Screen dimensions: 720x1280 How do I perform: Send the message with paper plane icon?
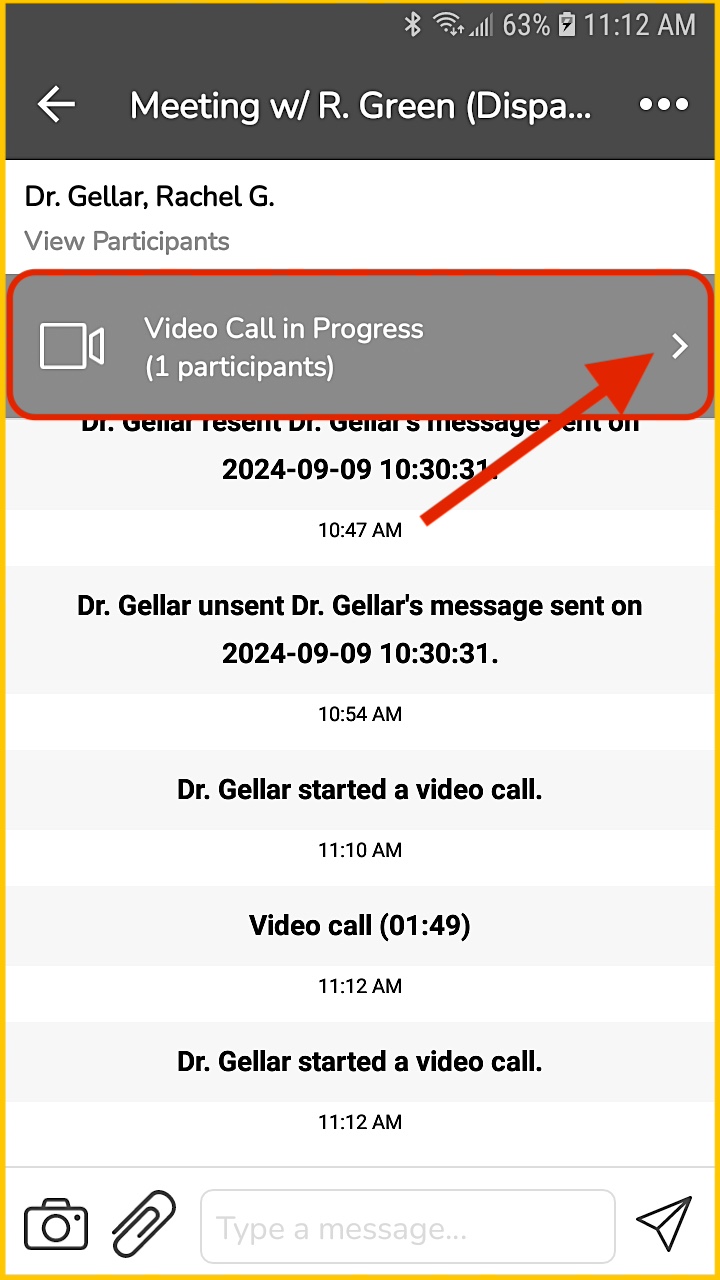click(x=664, y=1223)
